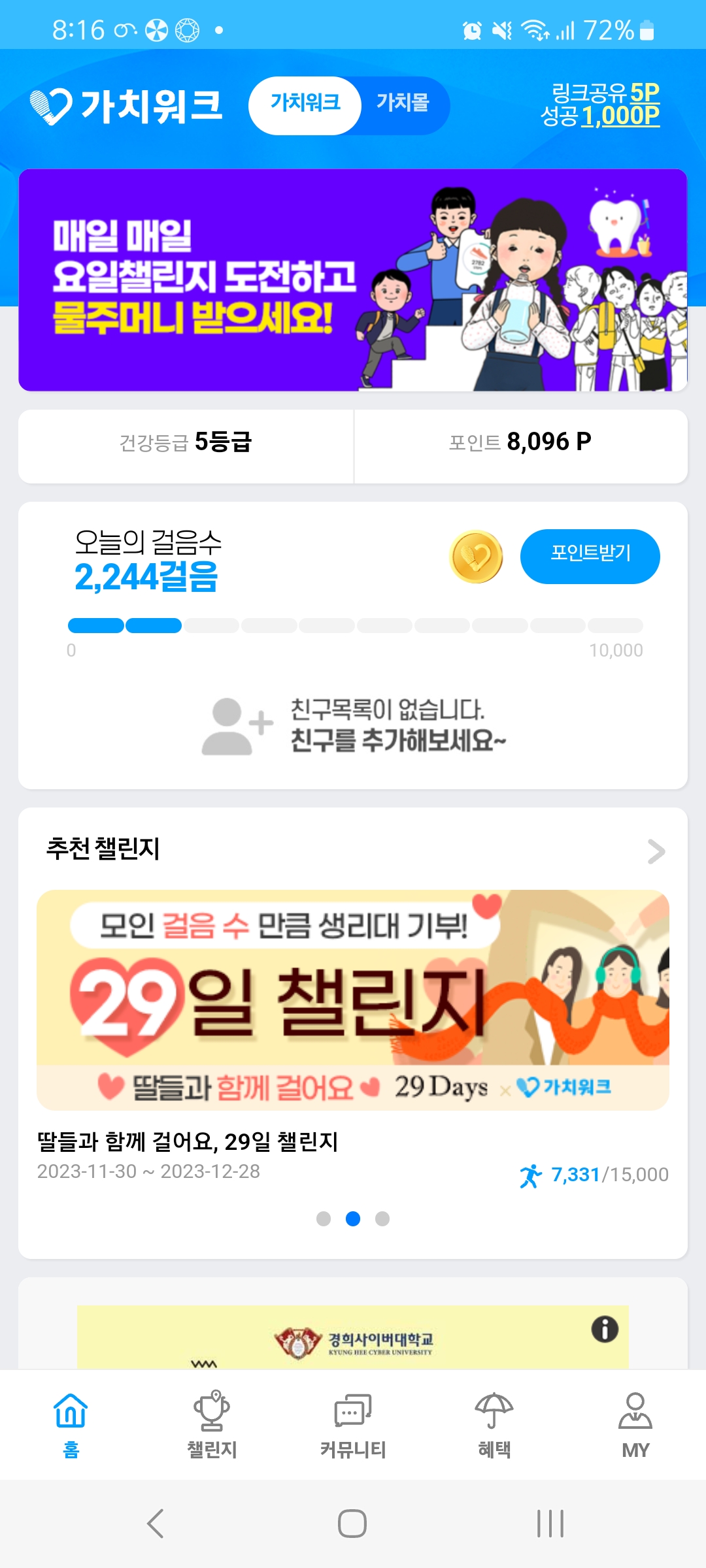Open the 커뮤니티 tab
This screenshot has width=706, height=1568.
tap(353, 1423)
